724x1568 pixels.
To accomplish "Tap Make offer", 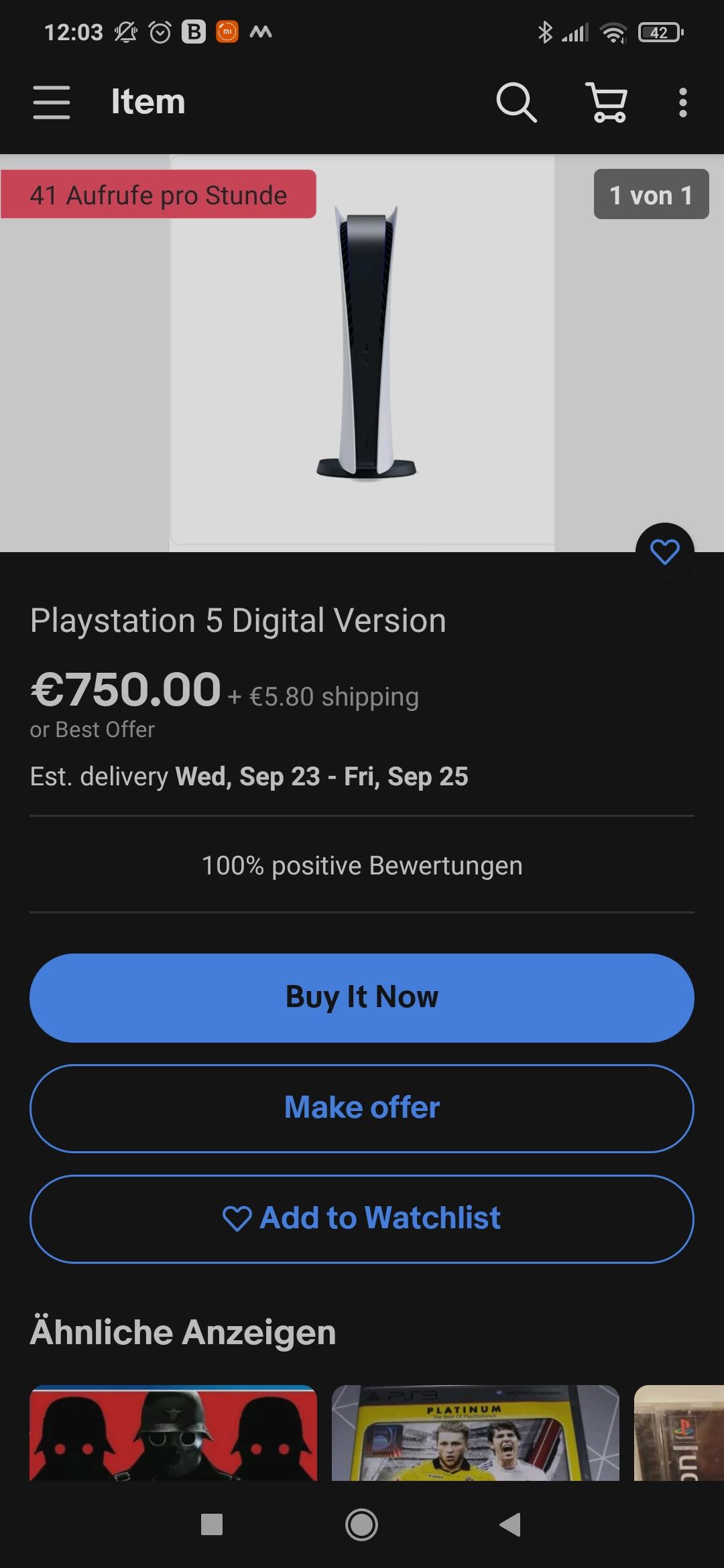I will coord(362,1108).
